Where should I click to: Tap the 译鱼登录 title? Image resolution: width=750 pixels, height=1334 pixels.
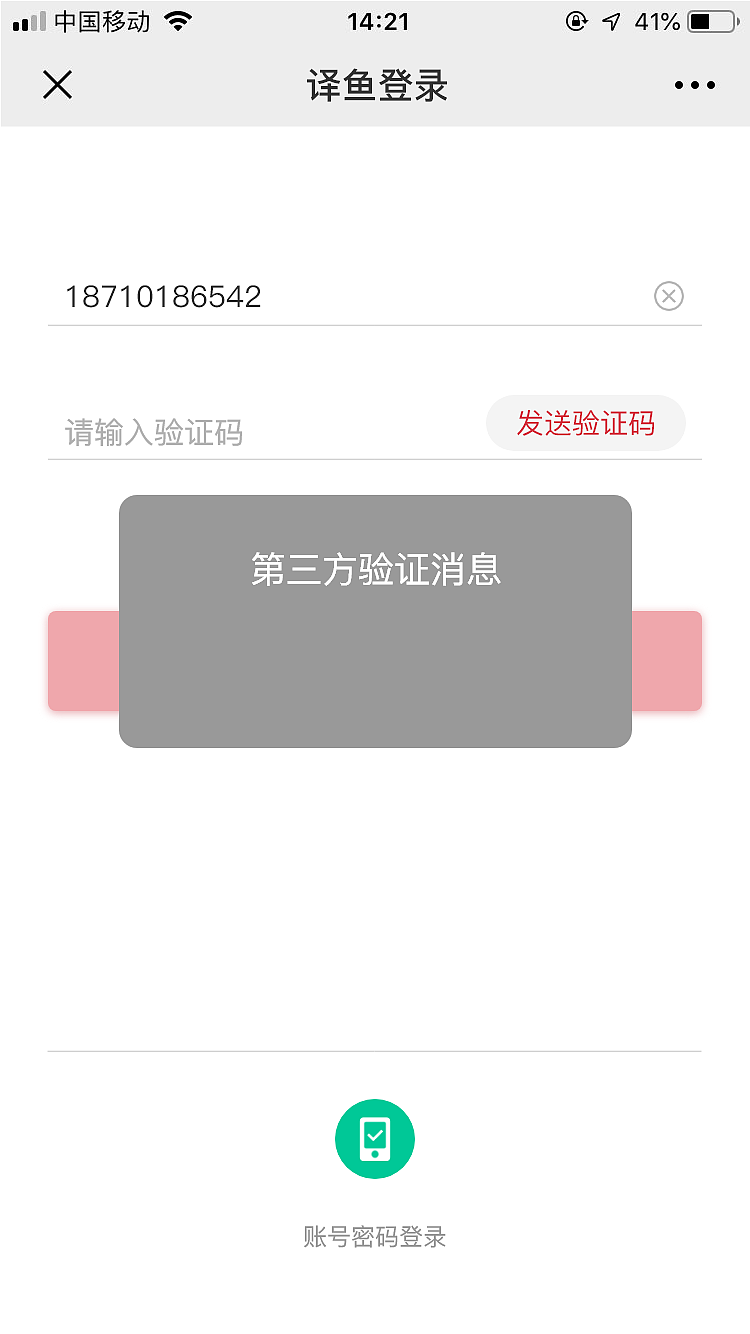coord(375,85)
